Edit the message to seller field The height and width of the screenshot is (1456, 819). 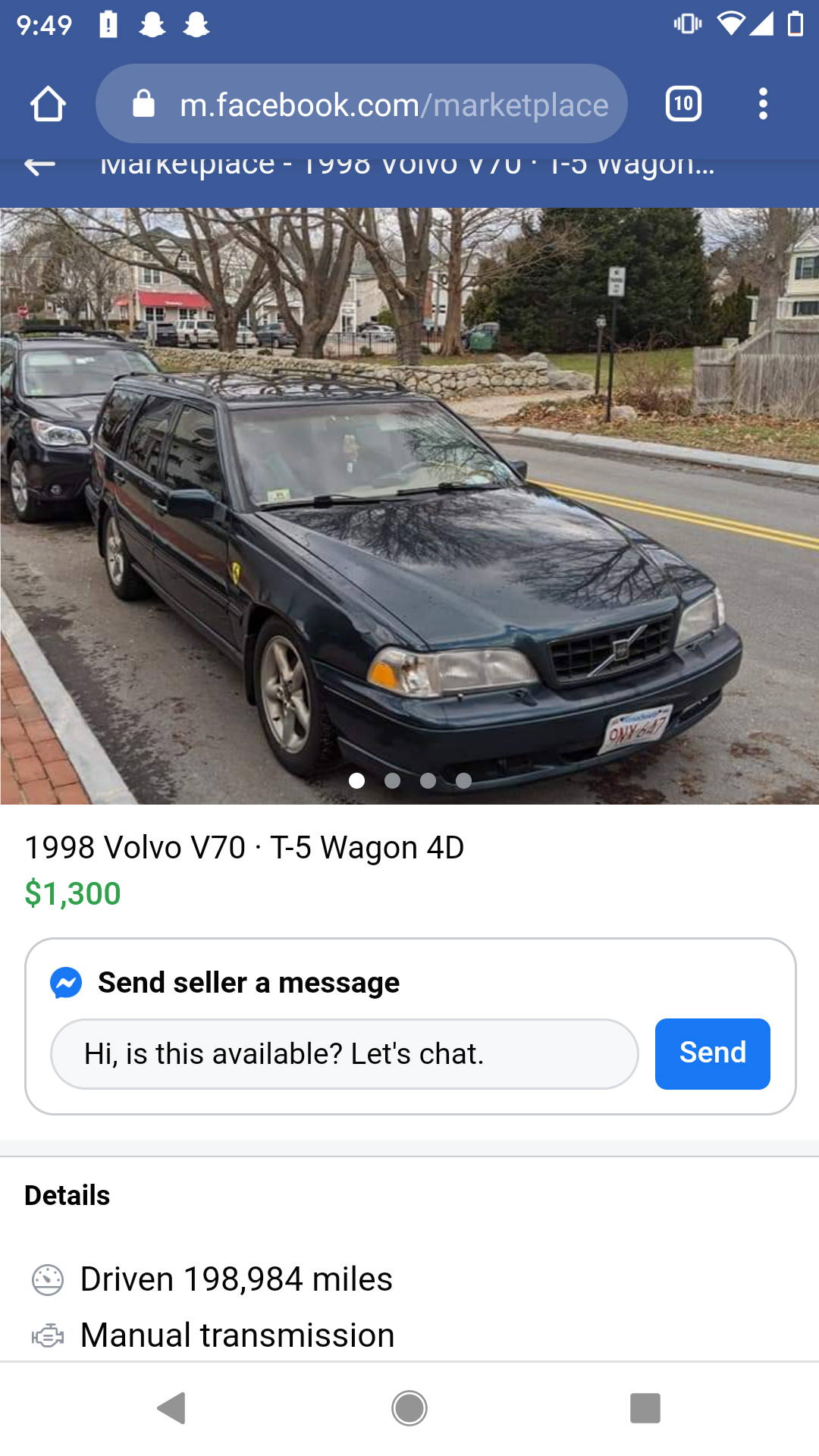coord(344,1054)
